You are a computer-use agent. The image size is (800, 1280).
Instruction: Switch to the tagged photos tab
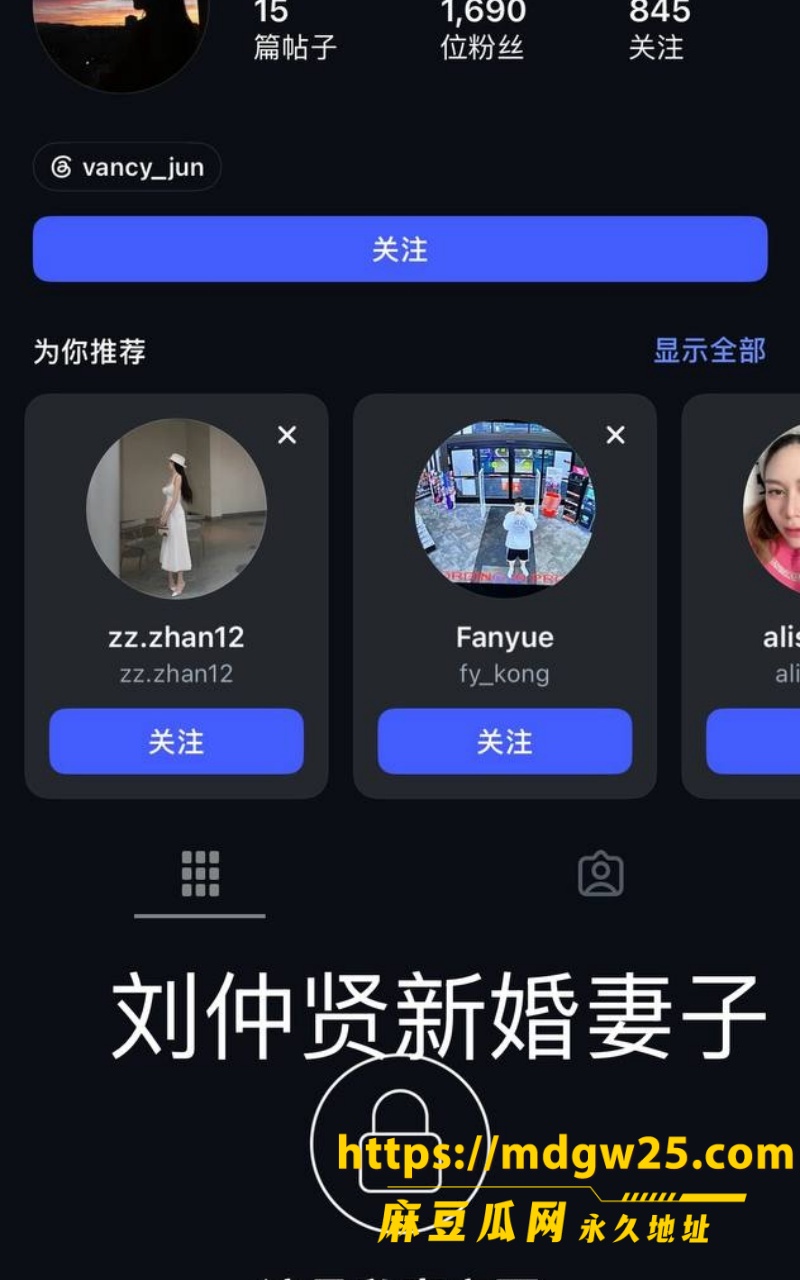point(601,875)
